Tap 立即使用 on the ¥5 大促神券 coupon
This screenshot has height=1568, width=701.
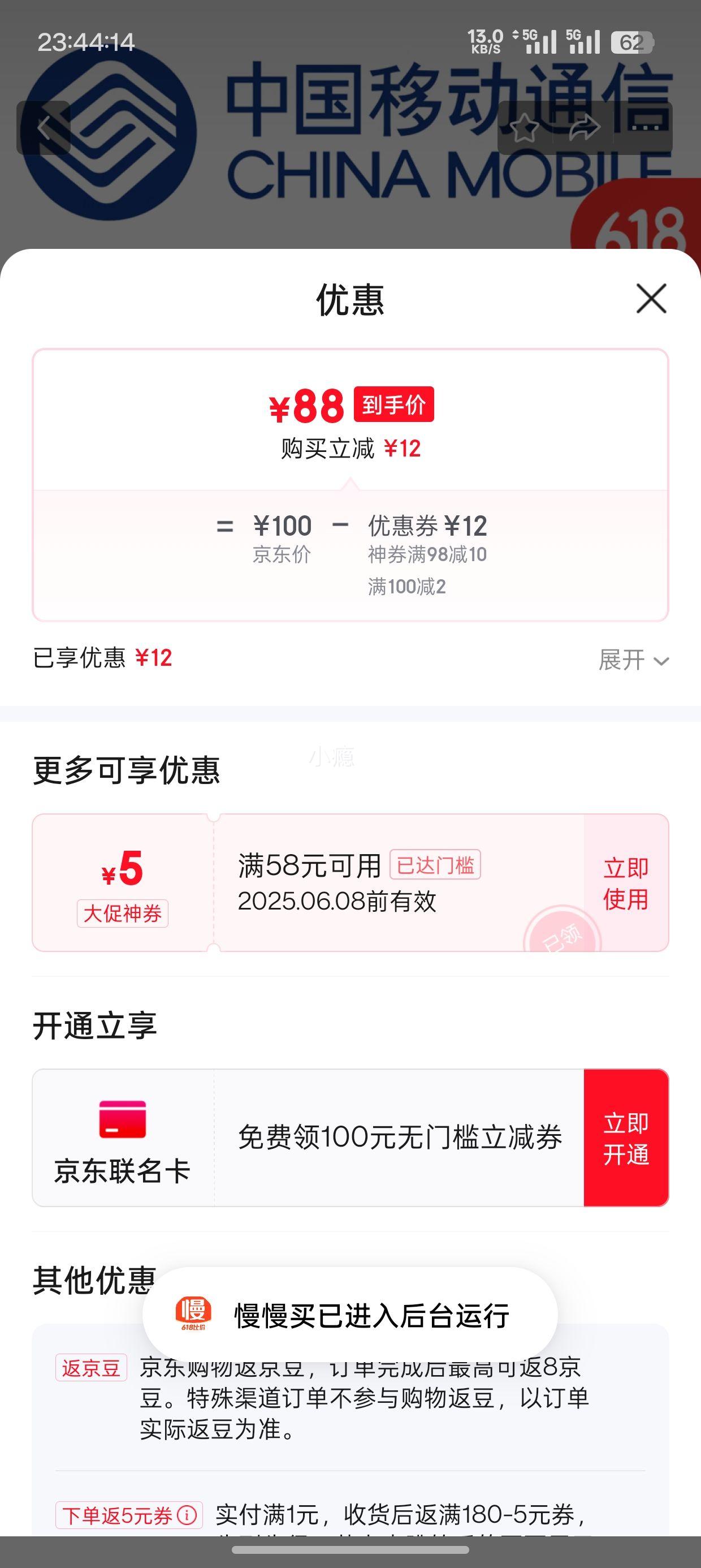[626, 882]
